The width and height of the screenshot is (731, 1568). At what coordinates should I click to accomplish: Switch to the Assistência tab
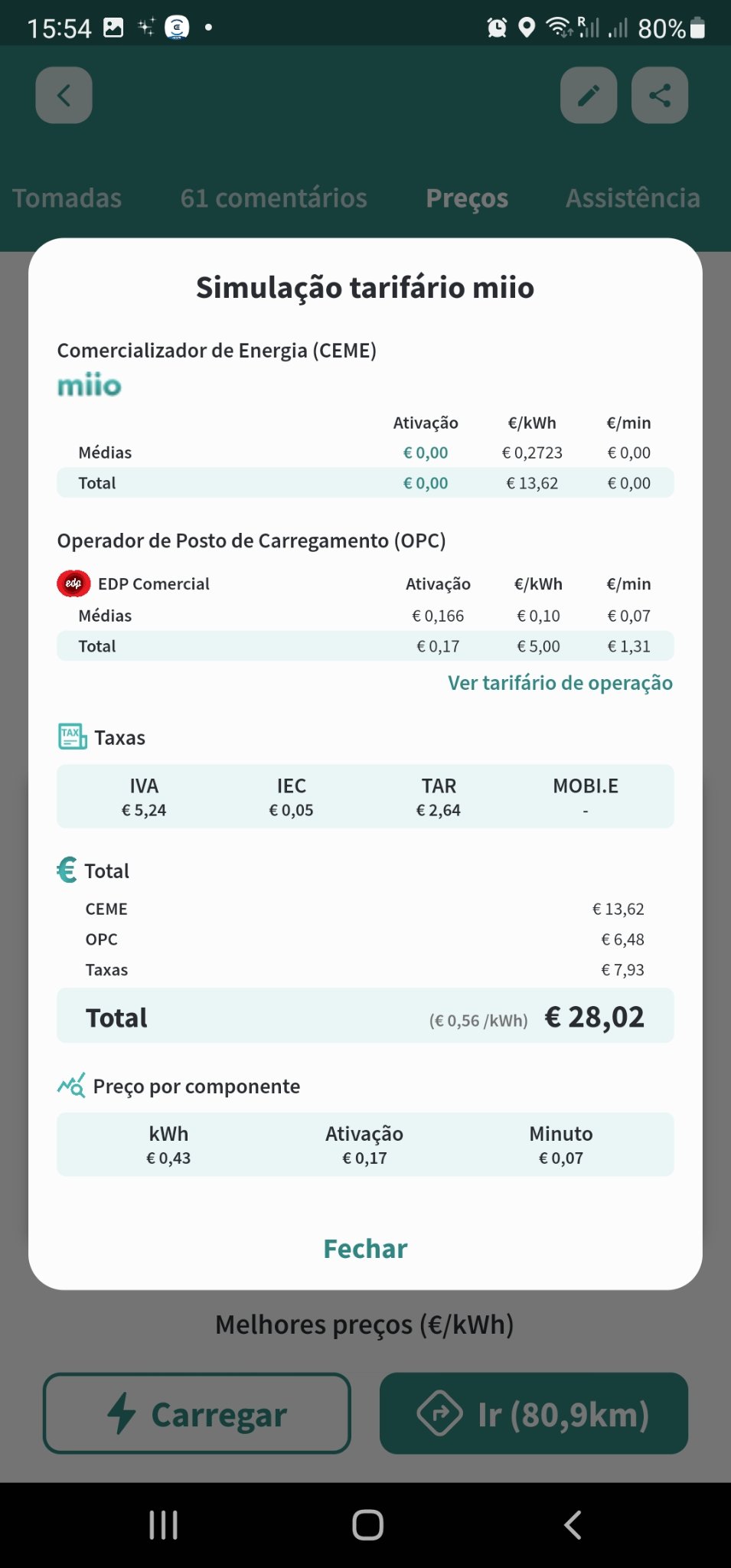pos(632,198)
